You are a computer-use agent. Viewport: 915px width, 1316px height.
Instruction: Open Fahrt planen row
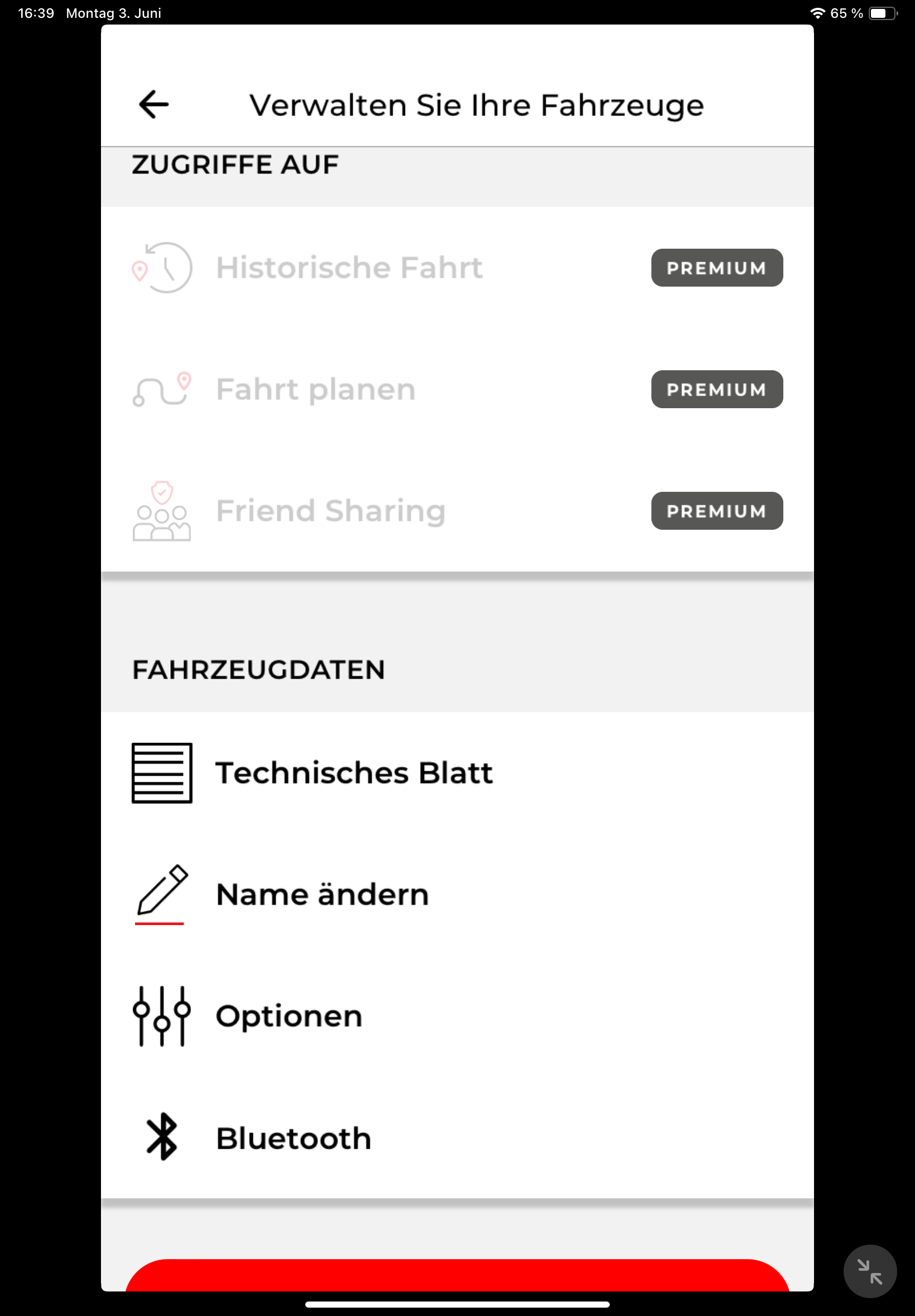click(x=315, y=390)
